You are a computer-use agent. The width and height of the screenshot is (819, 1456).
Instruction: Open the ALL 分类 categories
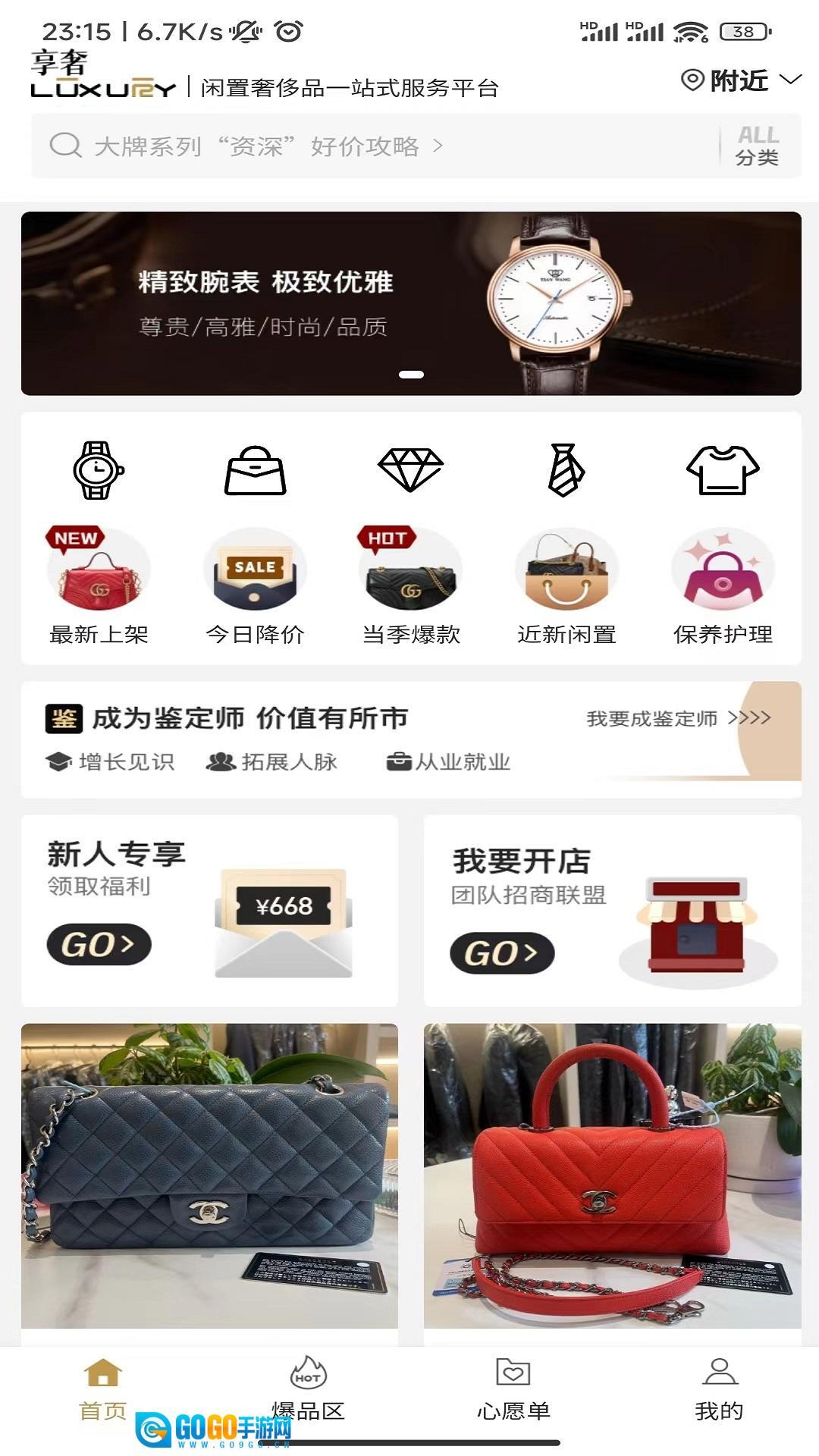point(758,146)
